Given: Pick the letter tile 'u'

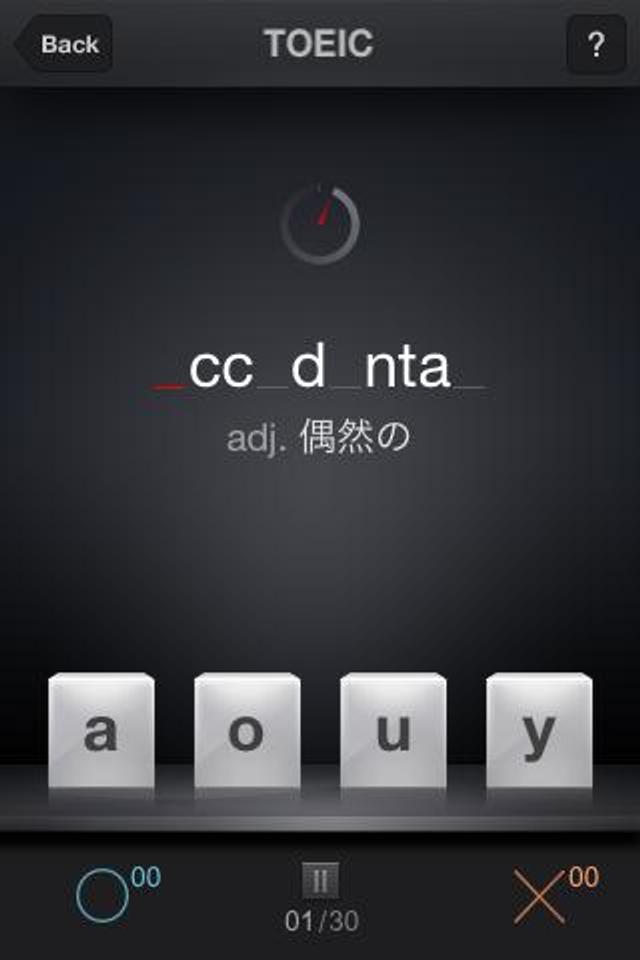Looking at the screenshot, I should (393, 733).
